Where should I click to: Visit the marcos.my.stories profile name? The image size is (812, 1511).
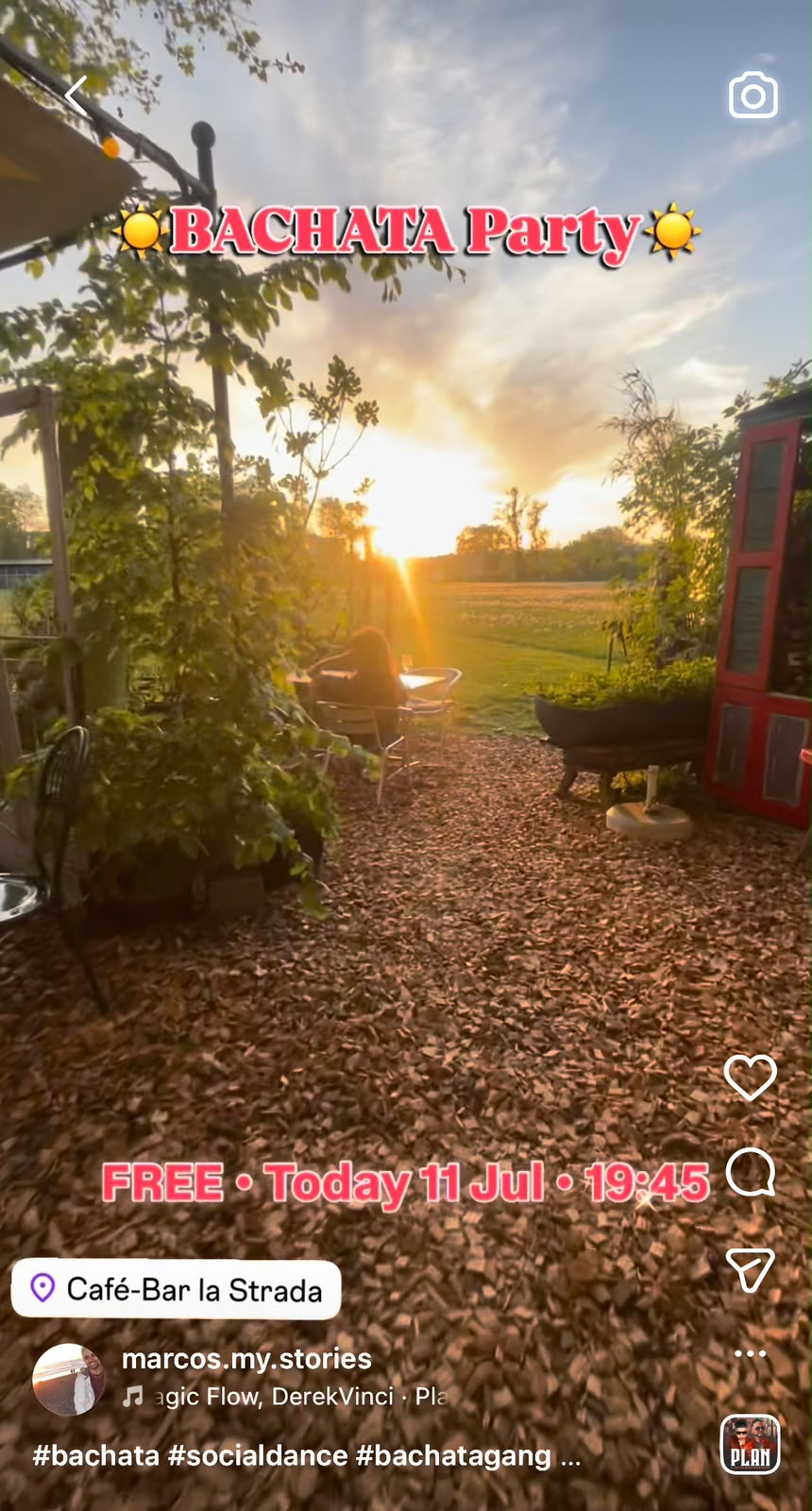click(x=246, y=1358)
